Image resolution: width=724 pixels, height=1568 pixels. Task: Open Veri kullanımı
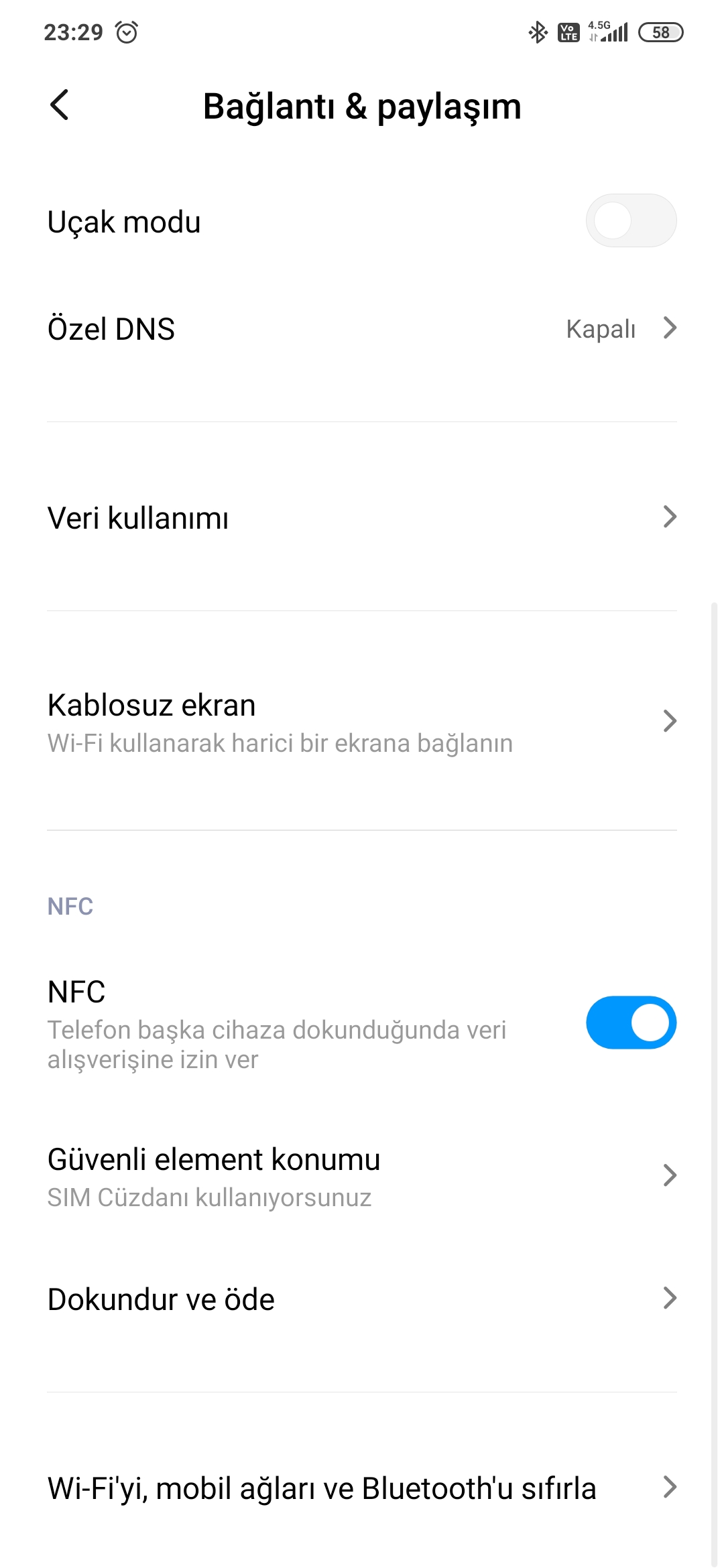362,517
